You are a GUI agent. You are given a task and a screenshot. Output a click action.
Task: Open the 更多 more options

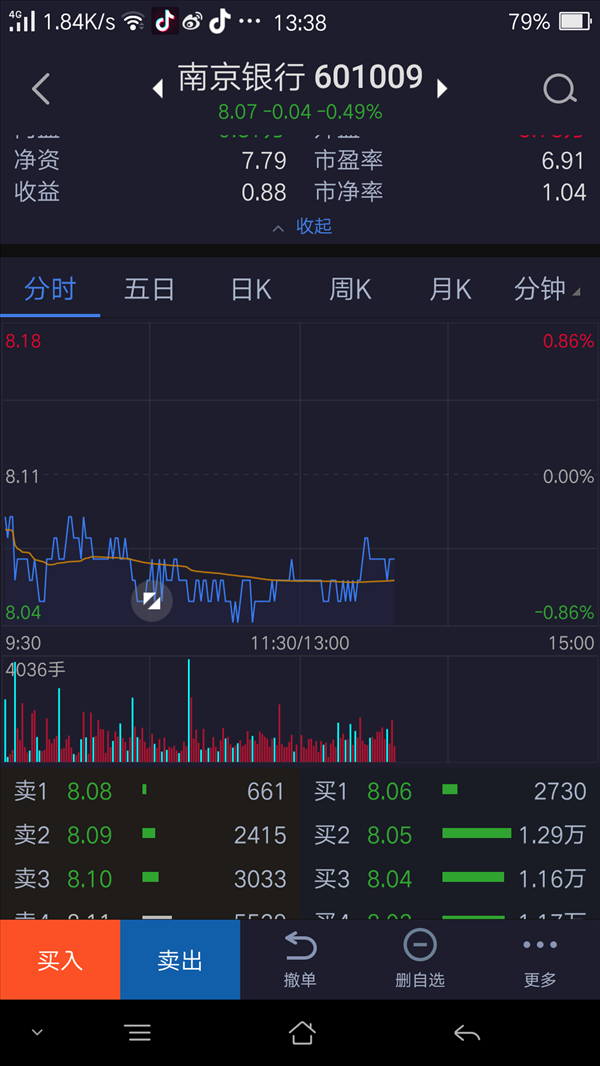[540, 959]
